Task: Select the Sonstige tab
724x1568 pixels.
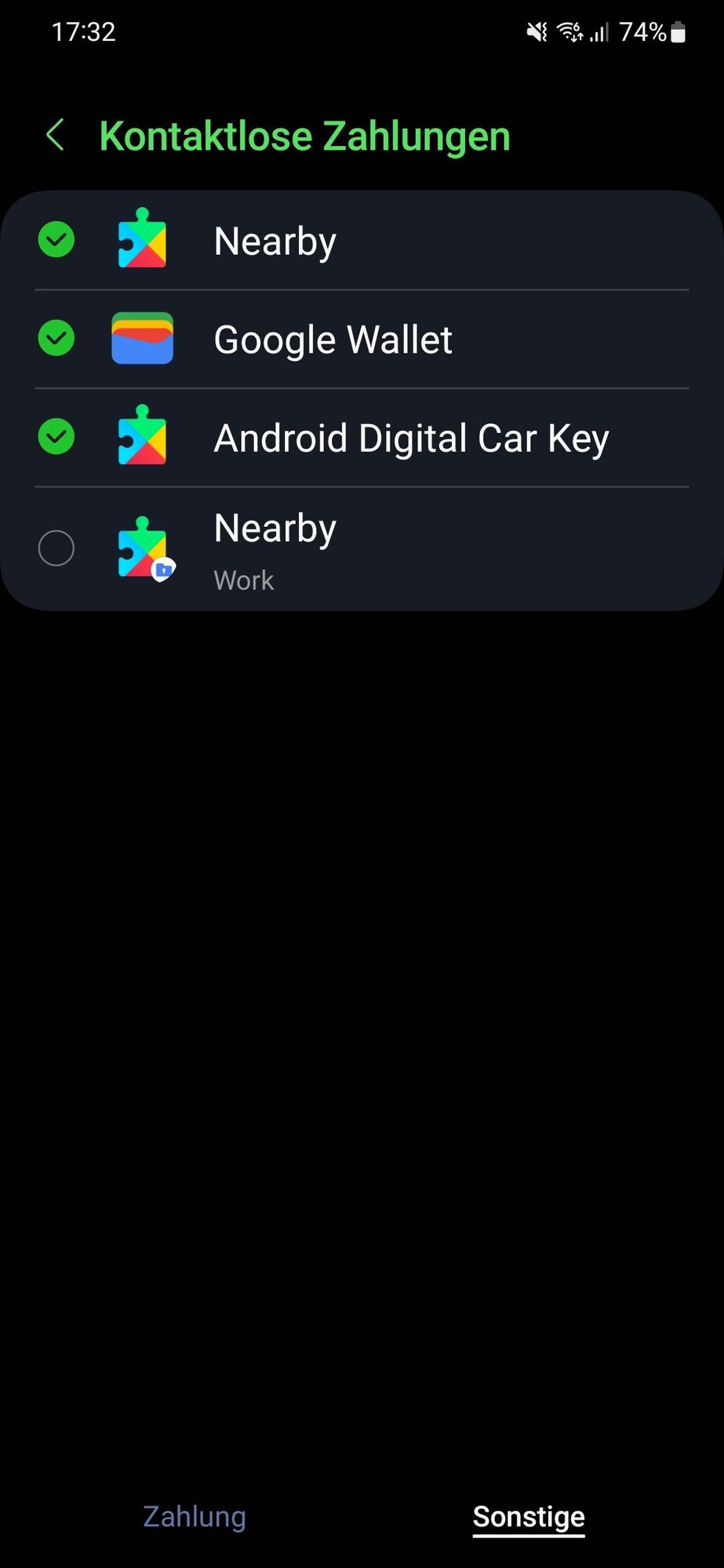Action: [x=529, y=1516]
